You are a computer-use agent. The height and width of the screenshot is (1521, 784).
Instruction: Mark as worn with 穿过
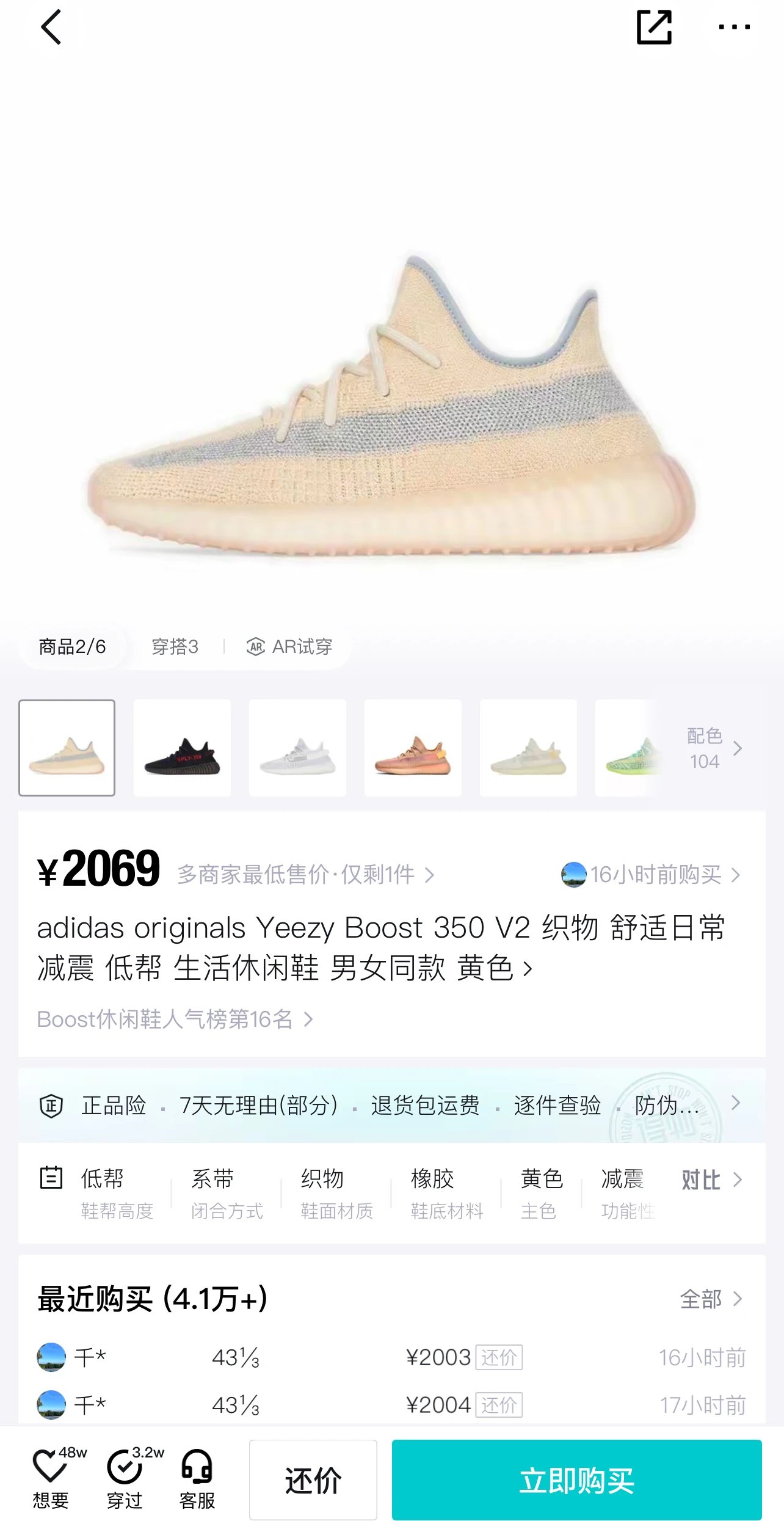(125, 1479)
